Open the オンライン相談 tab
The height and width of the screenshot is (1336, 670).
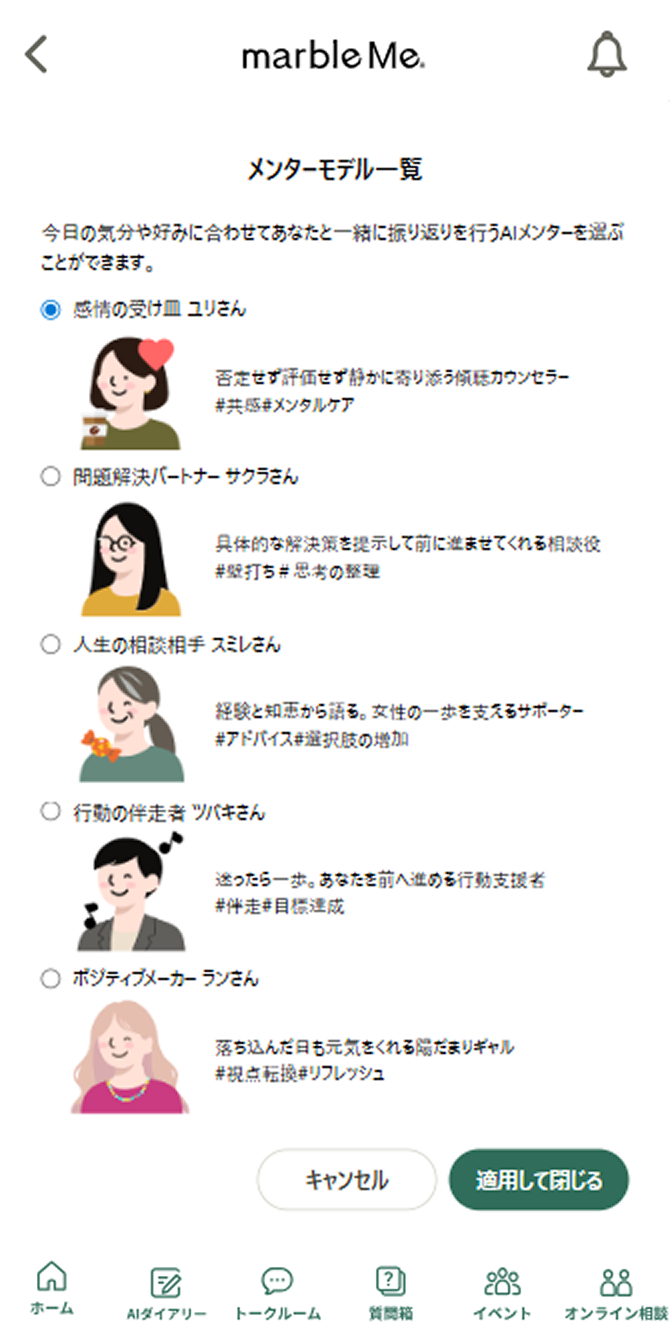click(x=615, y=1291)
